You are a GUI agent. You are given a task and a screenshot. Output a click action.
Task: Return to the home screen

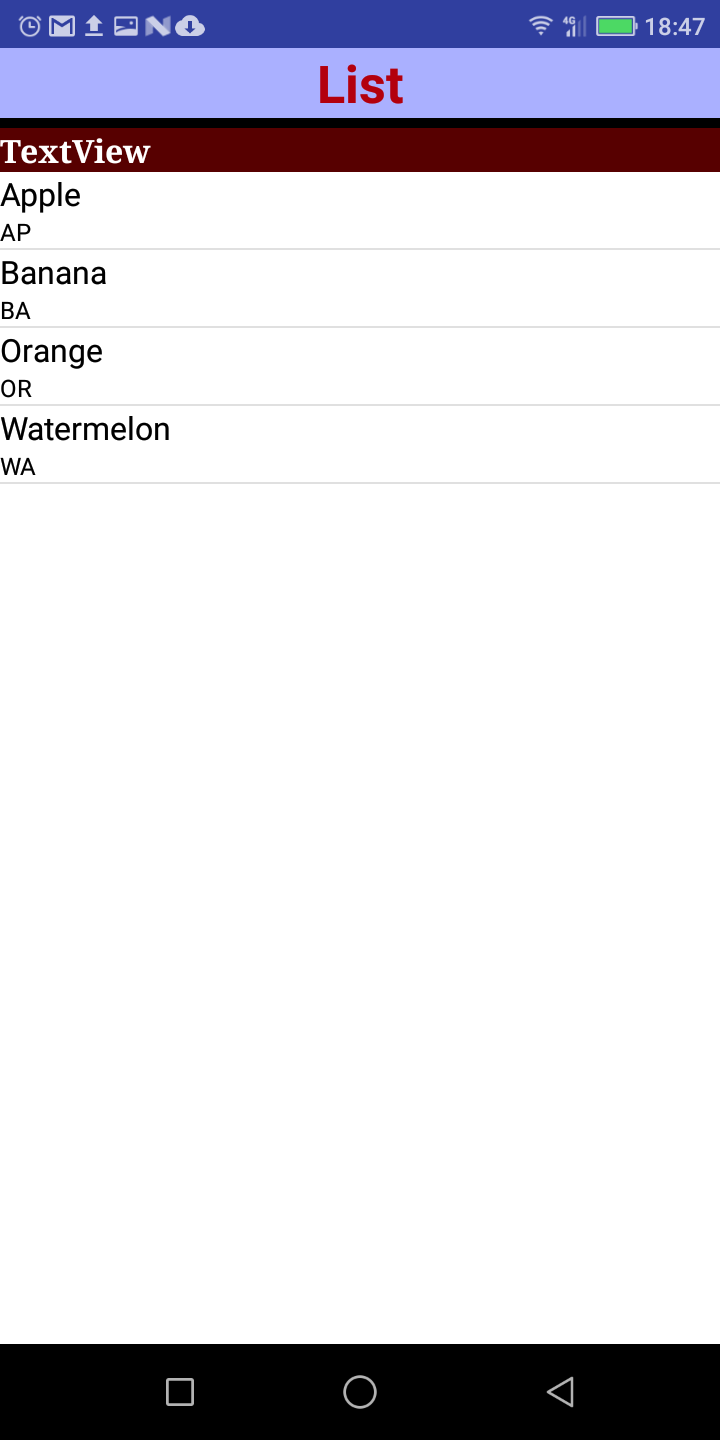360,1391
